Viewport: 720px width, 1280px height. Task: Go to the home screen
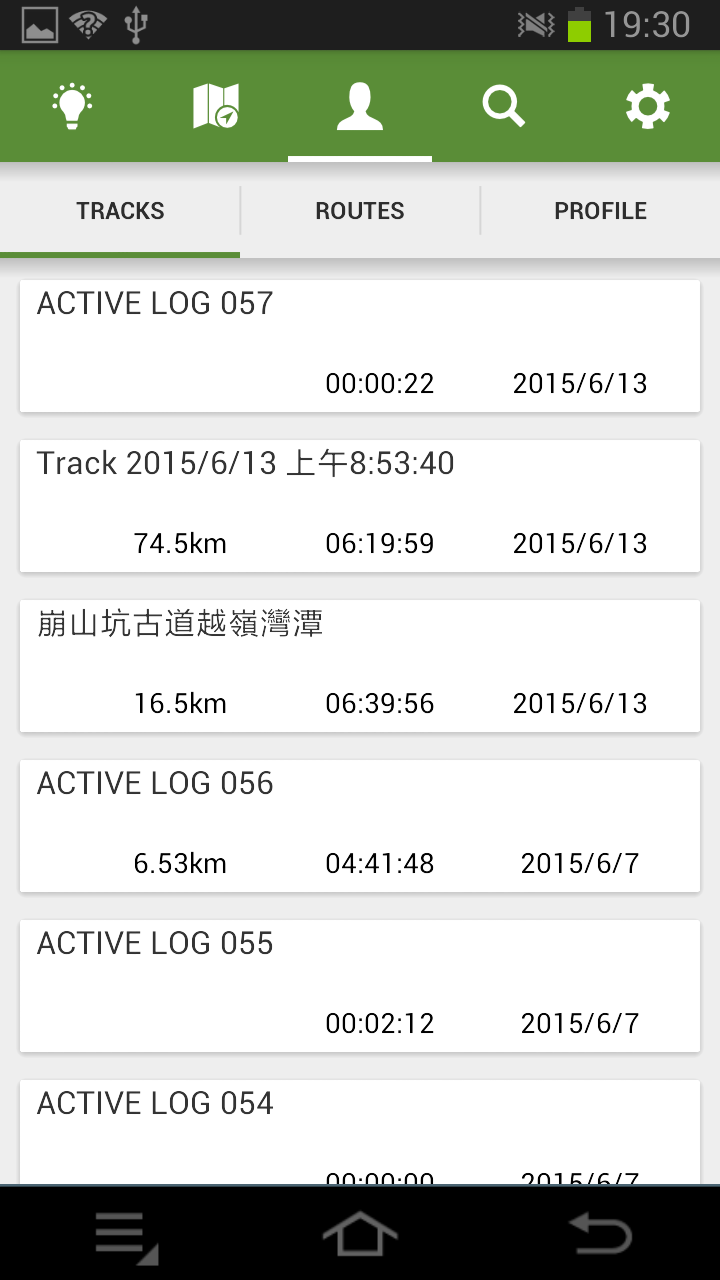[360, 1233]
